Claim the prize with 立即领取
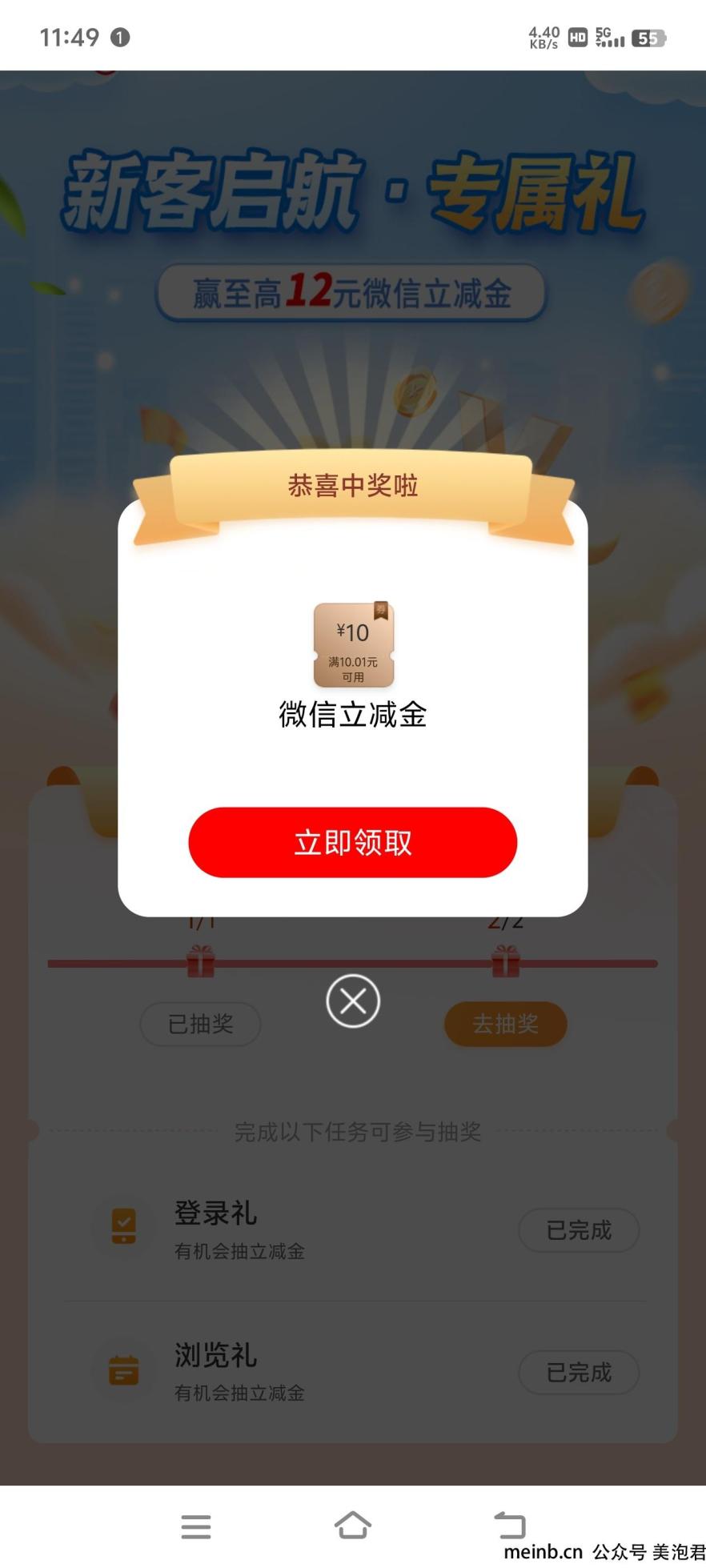The image size is (706, 1568). pos(352,842)
